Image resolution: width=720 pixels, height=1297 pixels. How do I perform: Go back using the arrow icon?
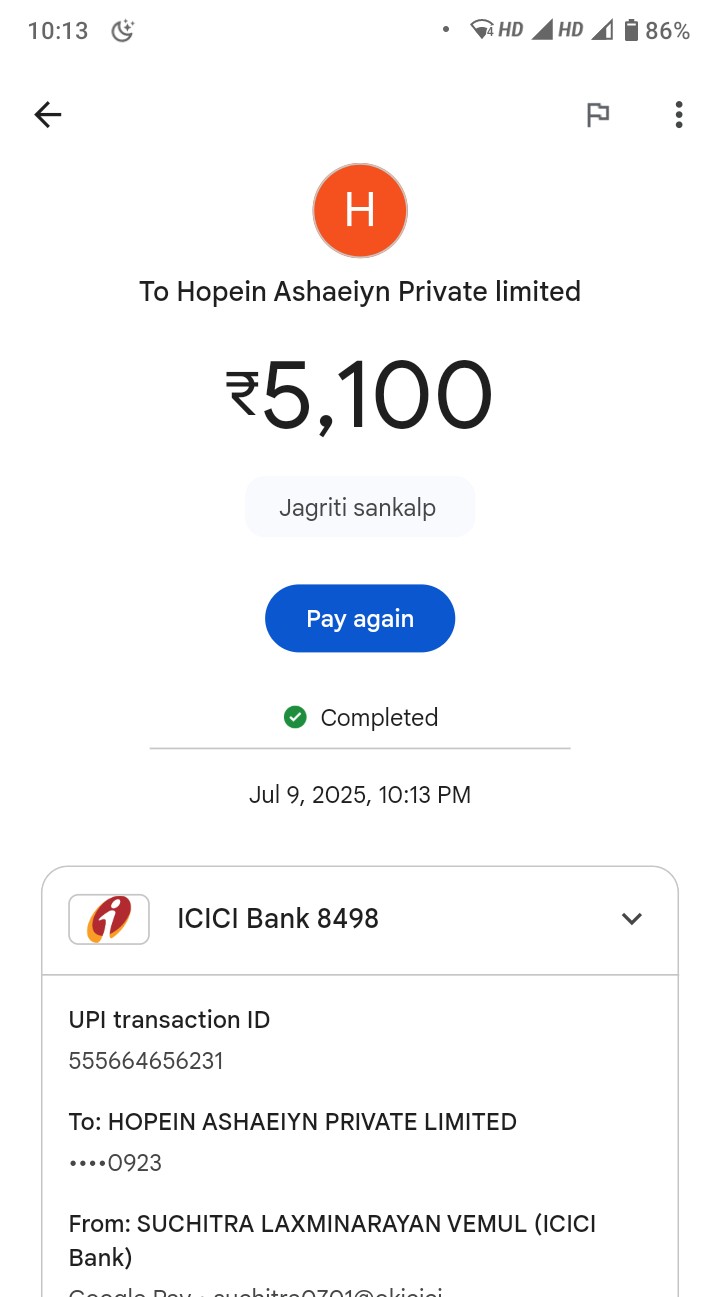(x=48, y=115)
